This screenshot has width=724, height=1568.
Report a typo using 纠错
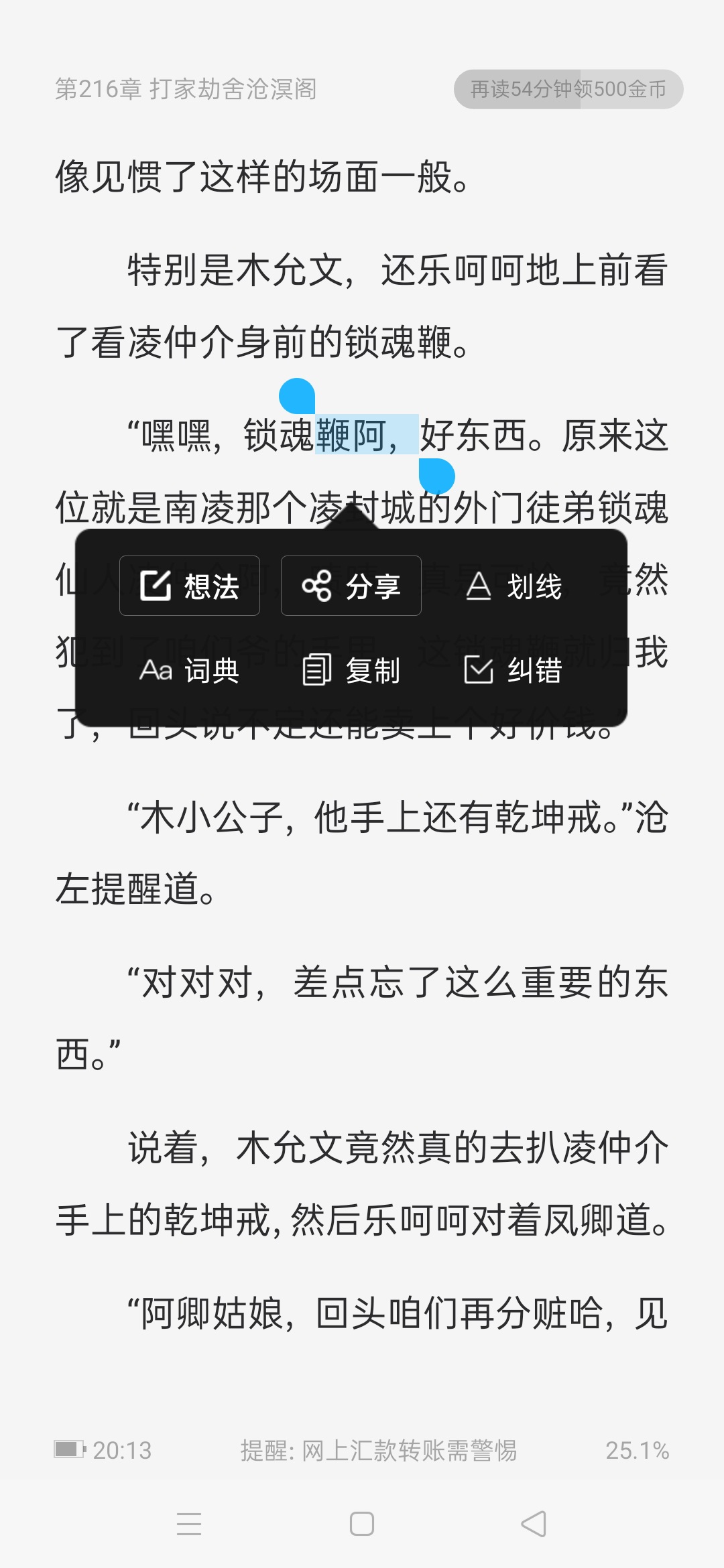[513, 670]
